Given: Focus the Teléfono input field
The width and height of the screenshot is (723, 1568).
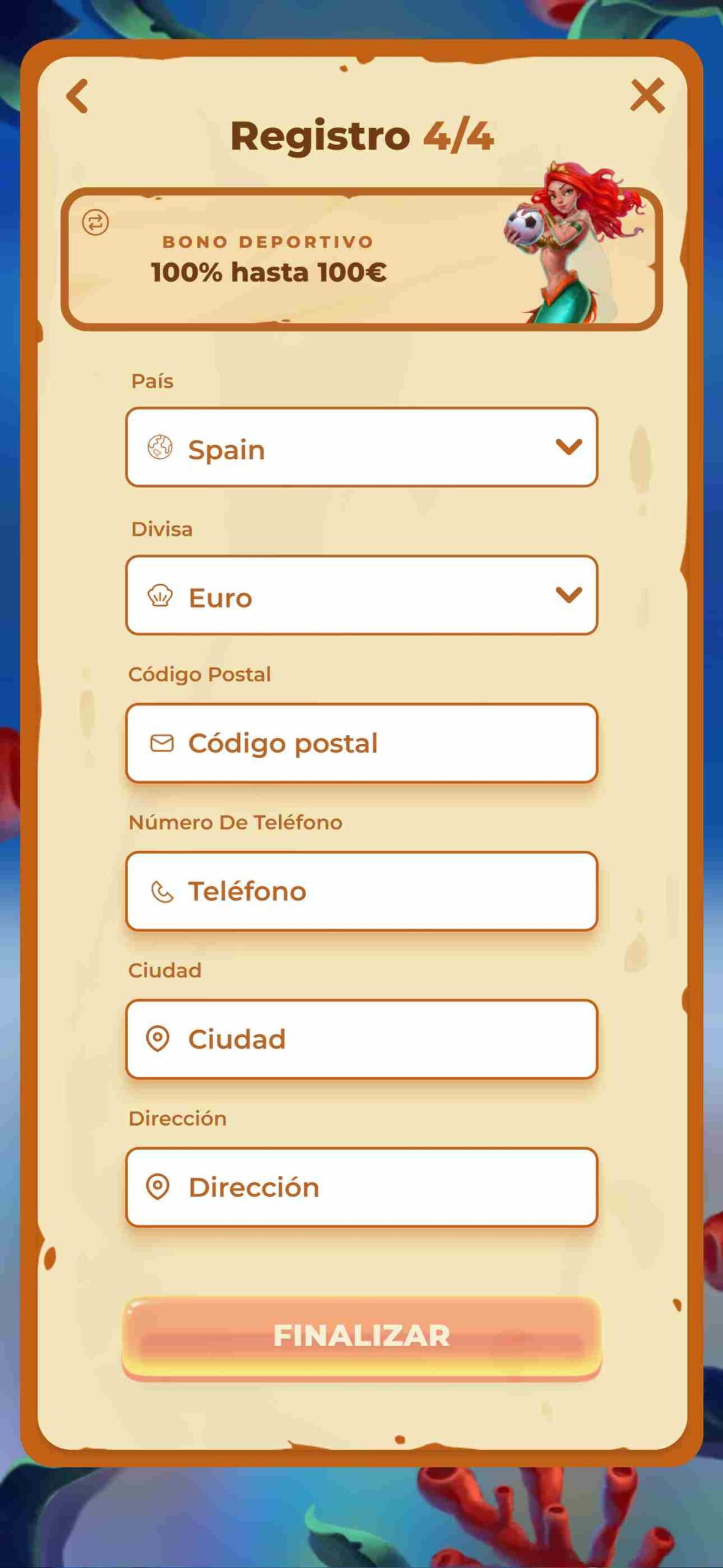Looking at the screenshot, I should (x=361, y=891).
